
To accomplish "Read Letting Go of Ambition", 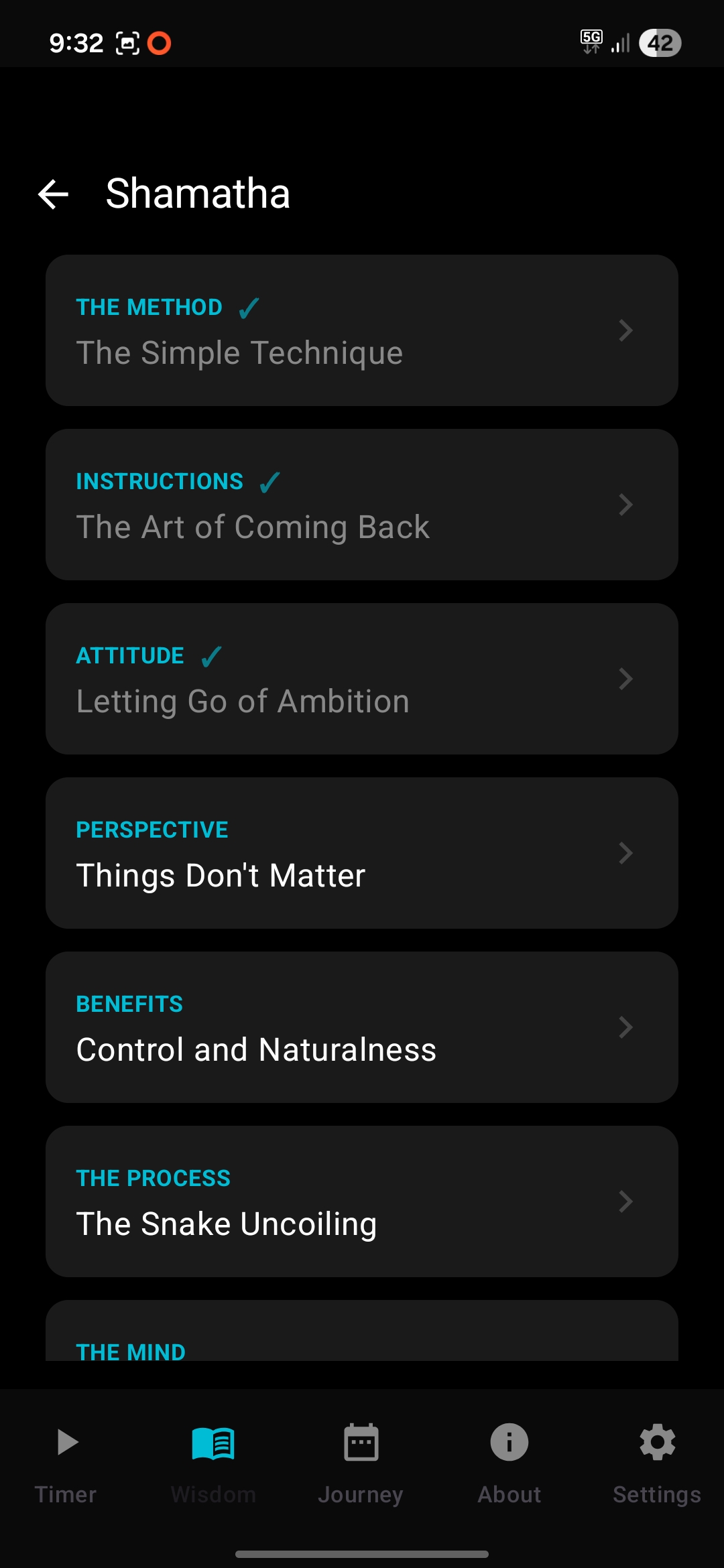I will point(362,679).
